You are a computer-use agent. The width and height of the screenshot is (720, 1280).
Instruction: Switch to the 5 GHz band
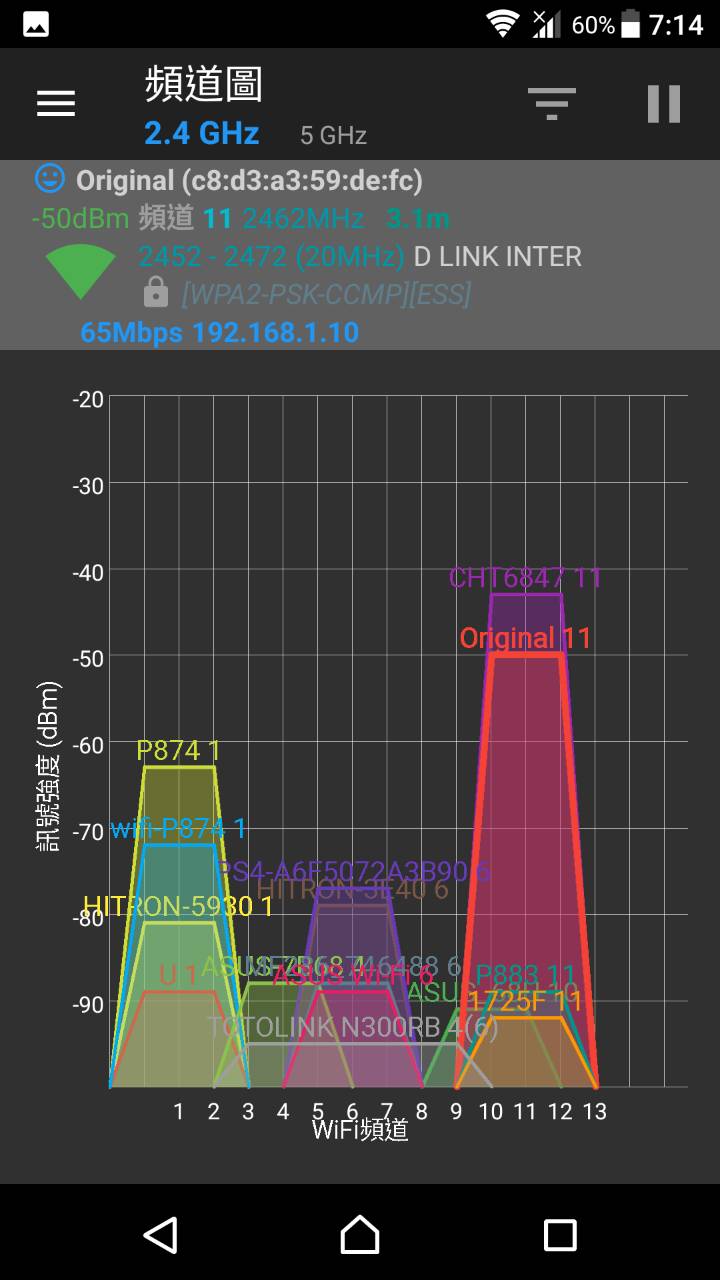(x=333, y=135)
